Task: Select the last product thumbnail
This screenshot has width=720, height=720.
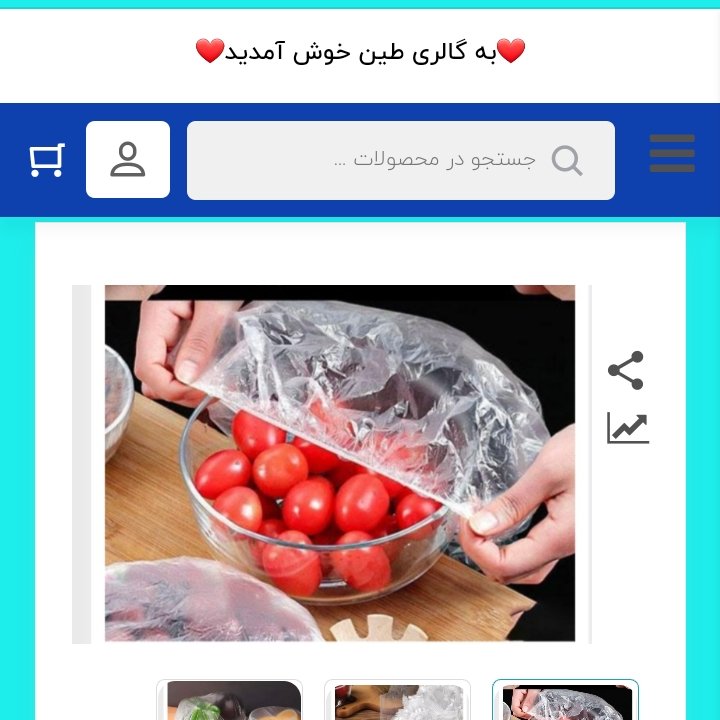Action: [x=229, y=701]
